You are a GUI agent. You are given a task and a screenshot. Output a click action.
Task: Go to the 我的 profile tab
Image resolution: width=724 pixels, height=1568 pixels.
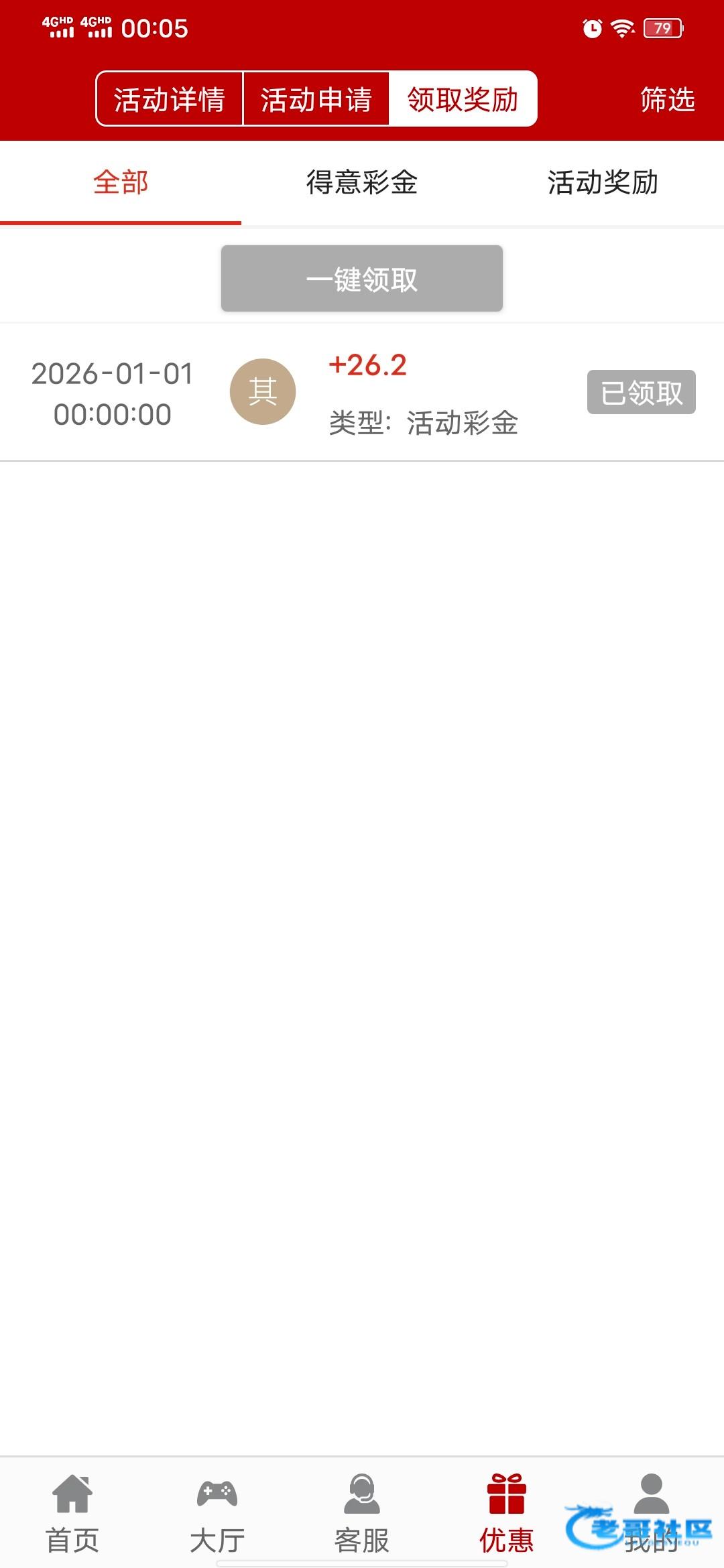(x=652, y=1513)
